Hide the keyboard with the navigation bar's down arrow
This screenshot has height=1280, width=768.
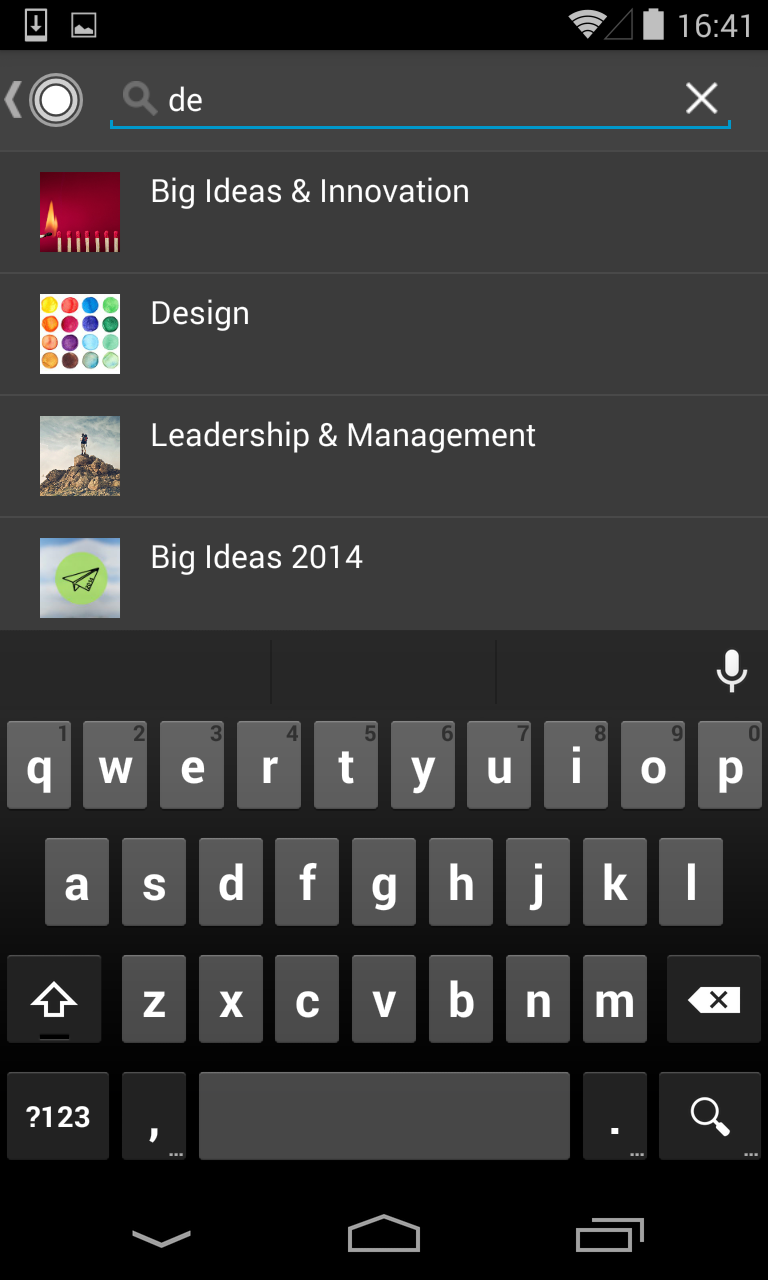(161, 1238)
